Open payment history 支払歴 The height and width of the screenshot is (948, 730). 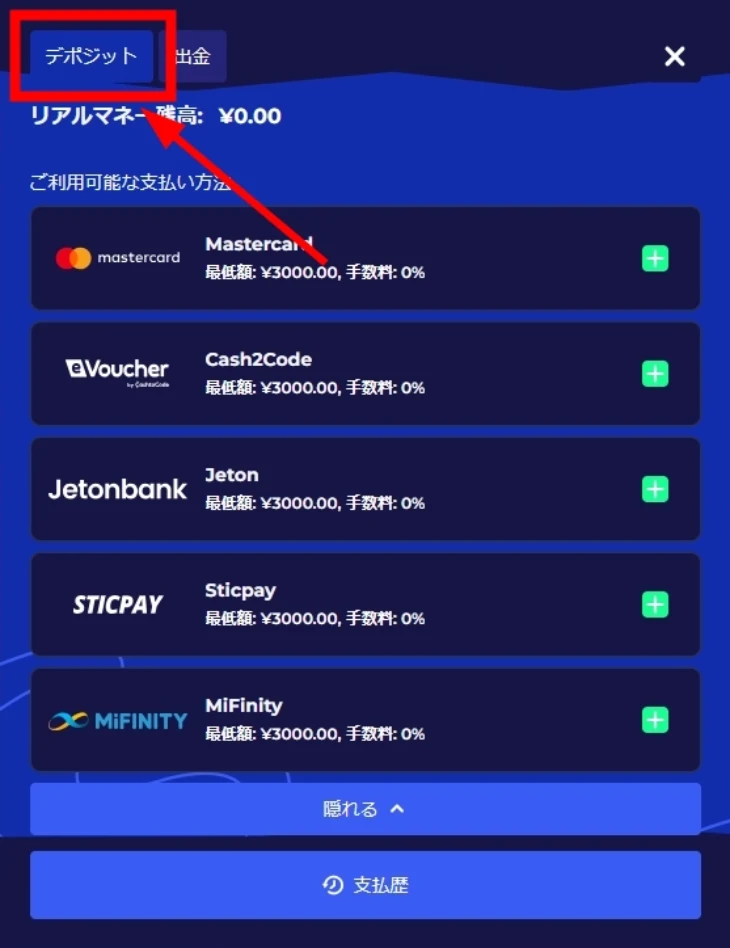point(365,885)
